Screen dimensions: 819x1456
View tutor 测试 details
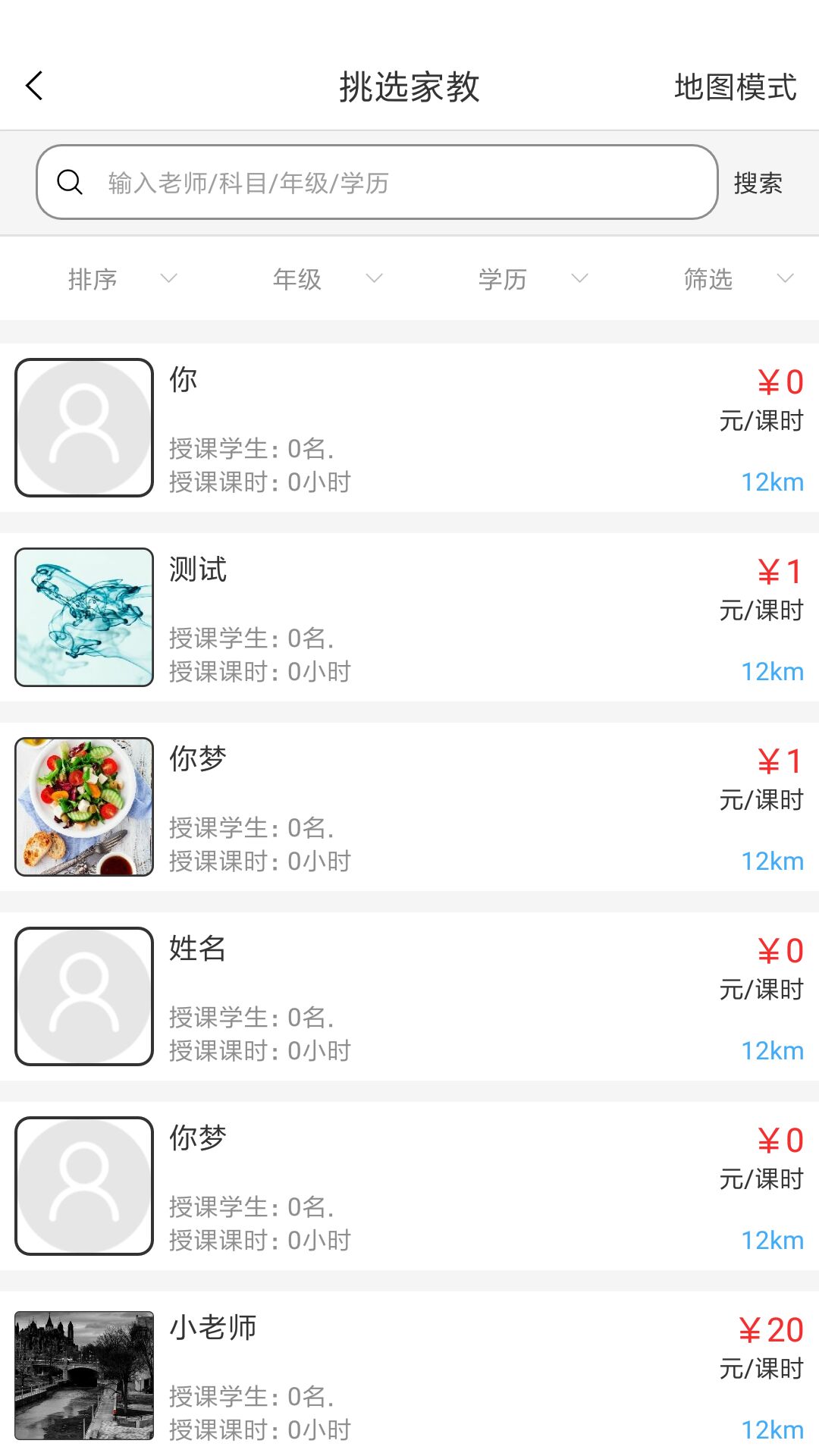point(409,617)
